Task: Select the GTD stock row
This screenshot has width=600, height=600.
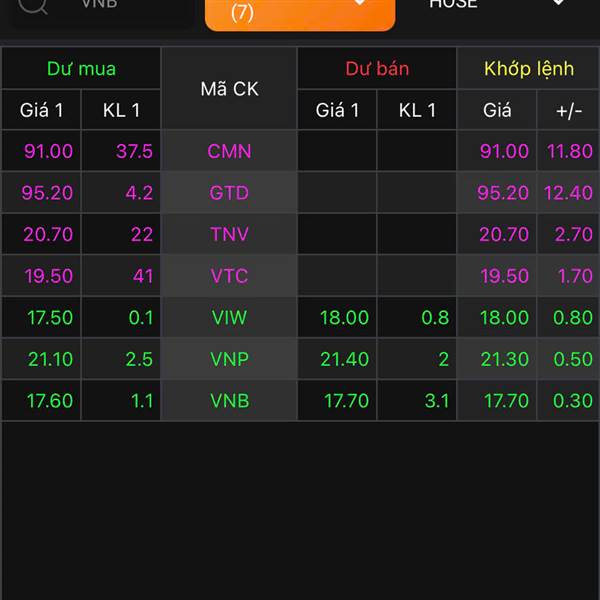Action: pyautogui.click(x=229, y=193)
